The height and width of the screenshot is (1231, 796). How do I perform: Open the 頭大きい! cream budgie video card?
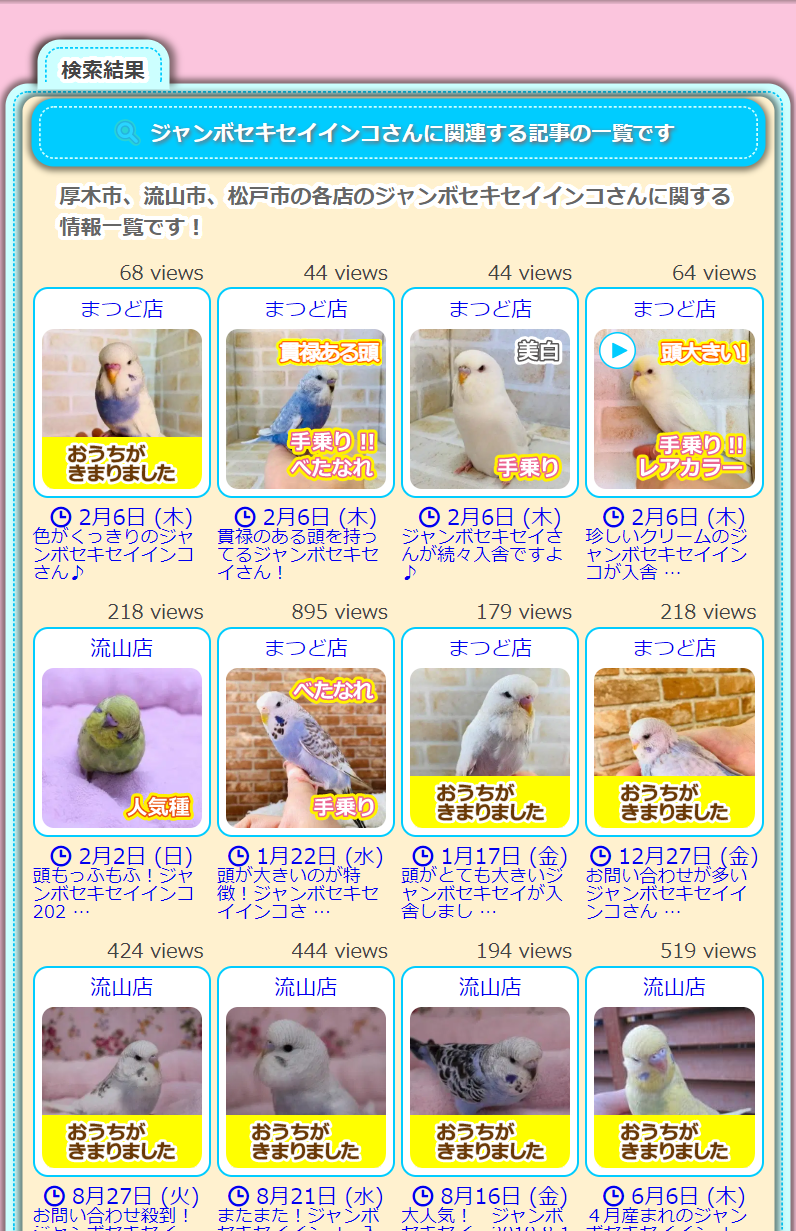tap(674, 408)
